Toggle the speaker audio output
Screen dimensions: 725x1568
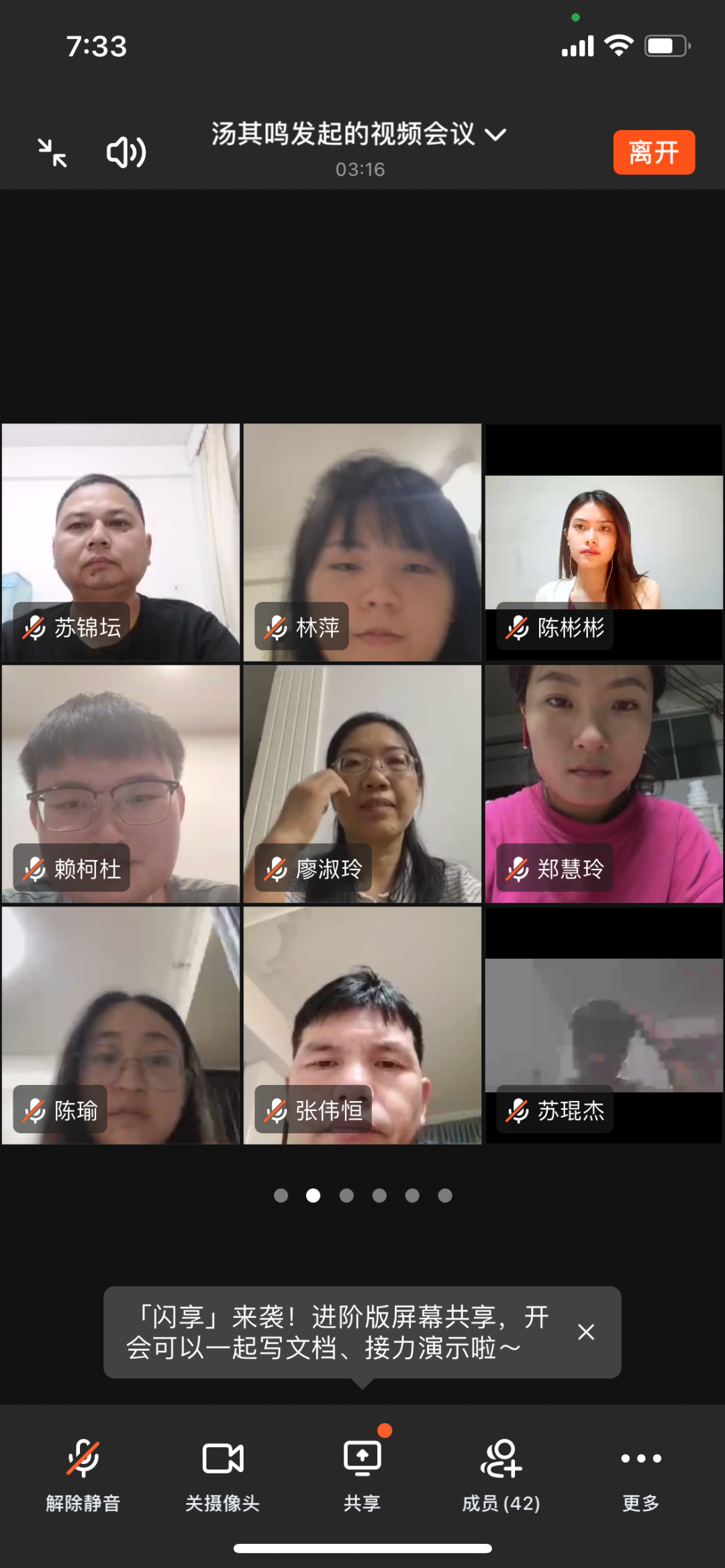tap(126, 152)
